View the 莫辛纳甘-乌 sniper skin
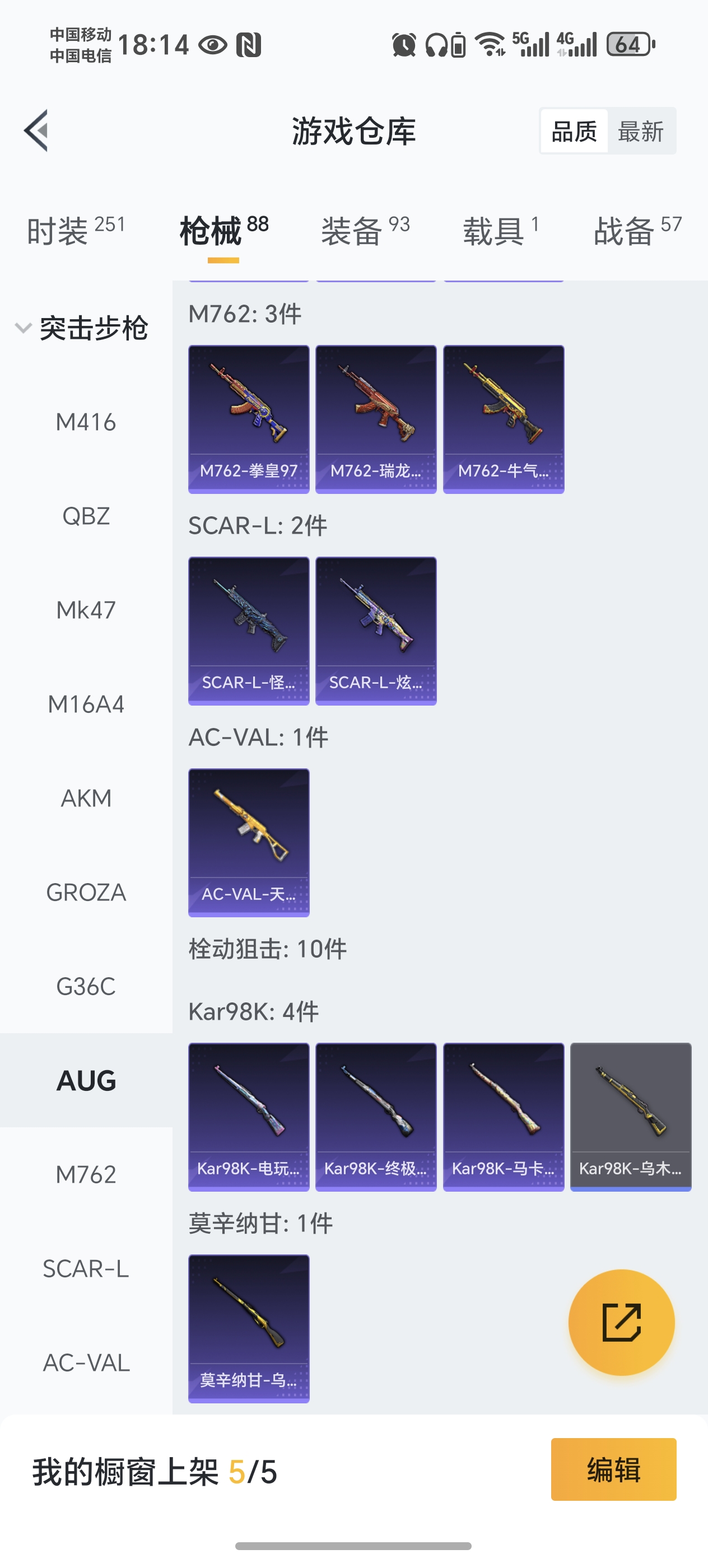708x1568 pixels. pyautogui.click(x=248, y=1330)
